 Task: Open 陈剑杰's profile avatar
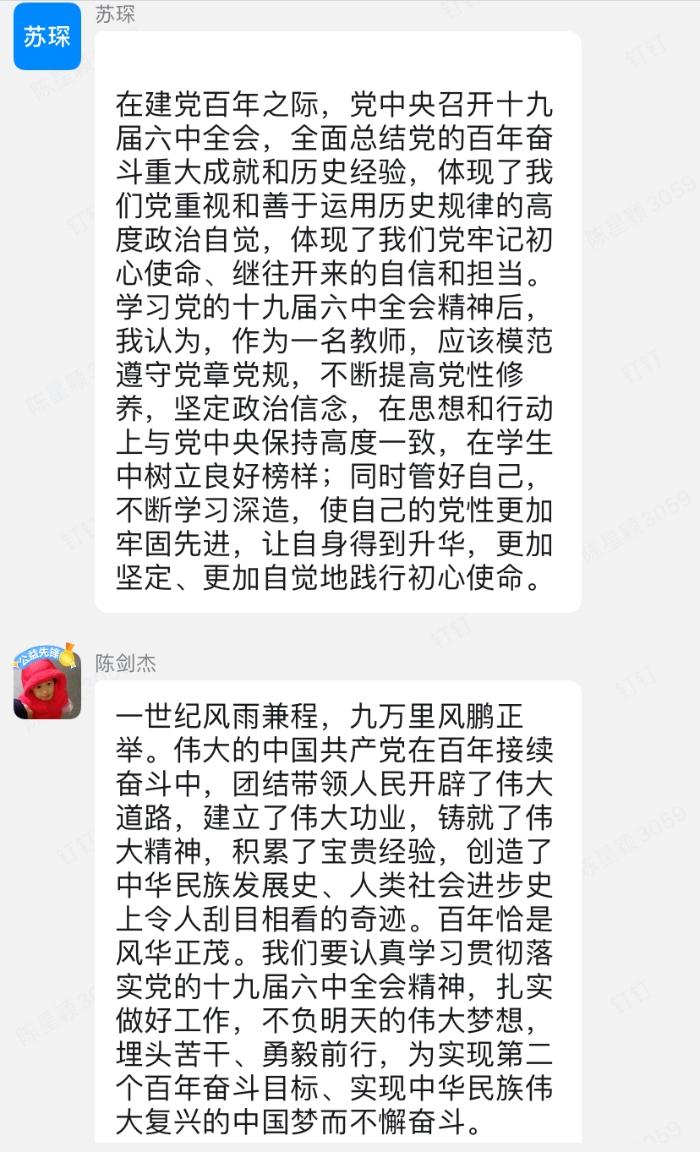pyautogui.click(x=47, y=685)
